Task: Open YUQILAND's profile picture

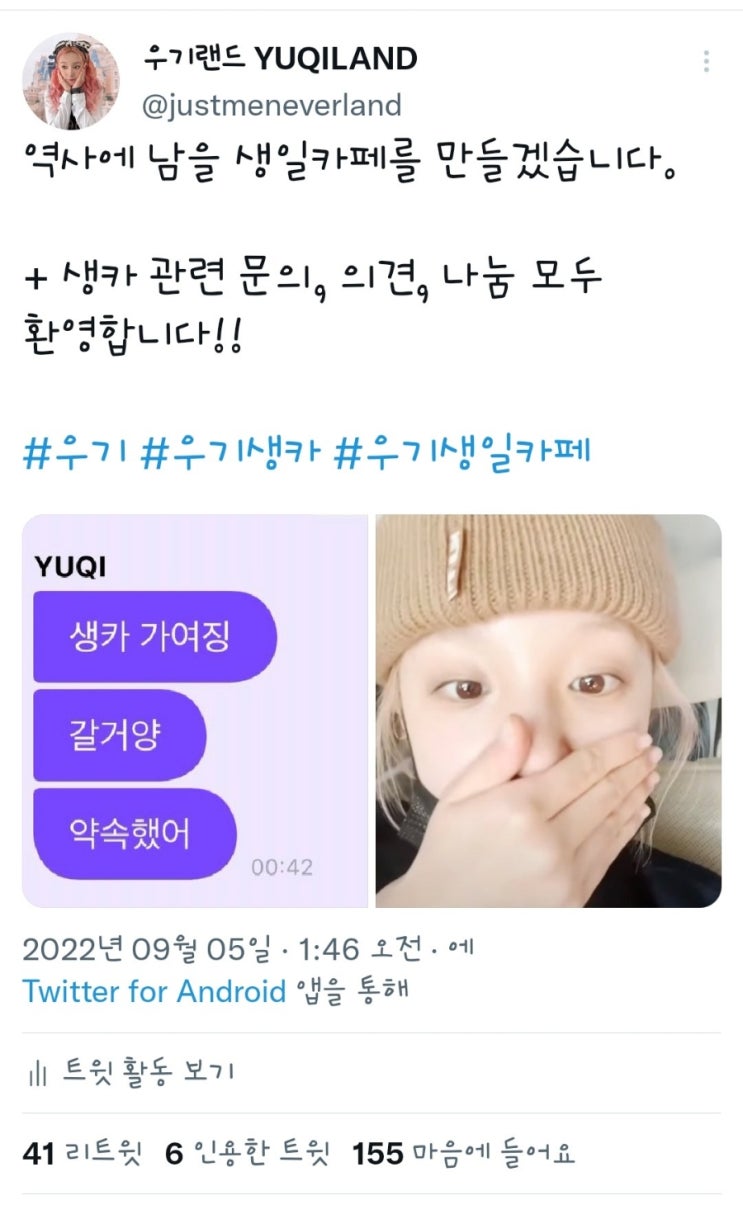Action: point(71,81)
